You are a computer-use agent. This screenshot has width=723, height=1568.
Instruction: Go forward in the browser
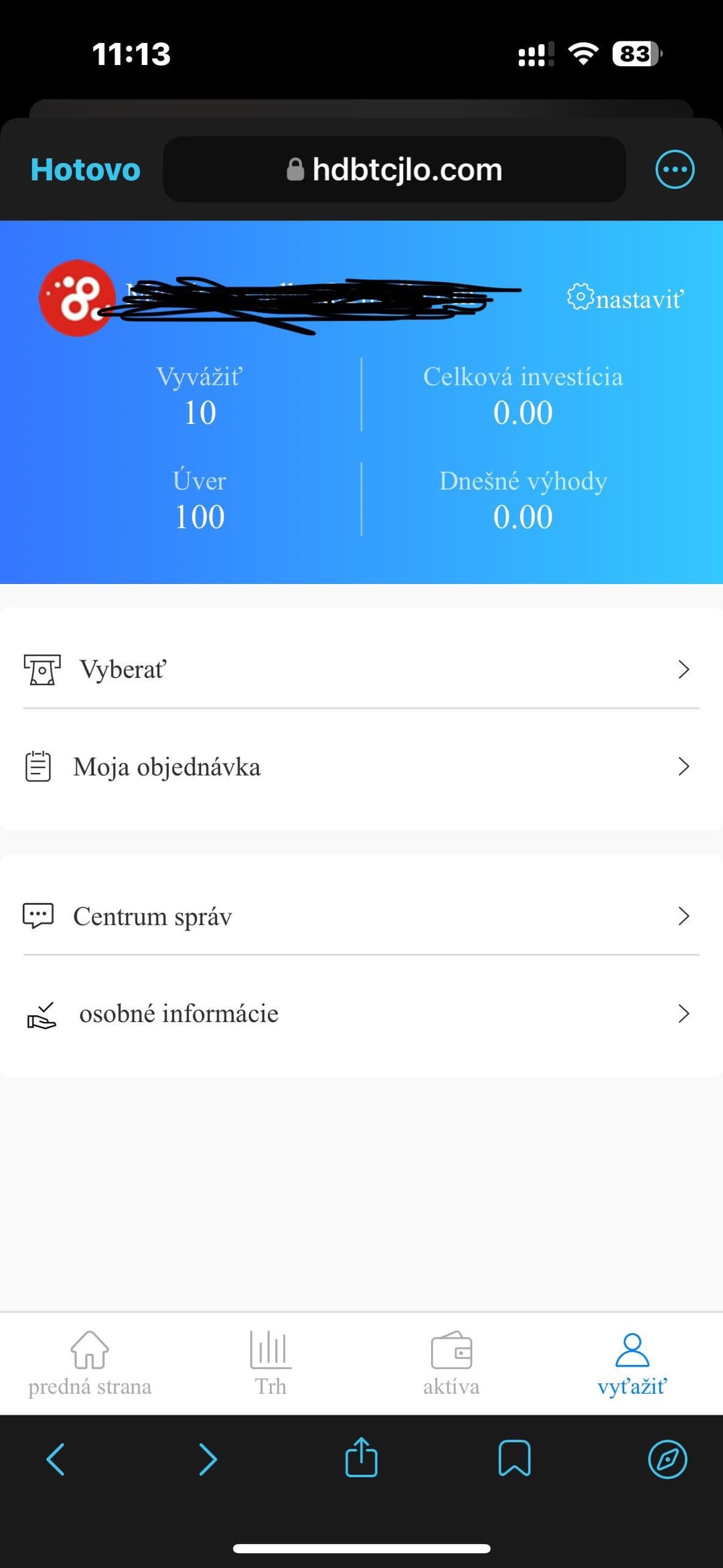[x=208, y=1459]
